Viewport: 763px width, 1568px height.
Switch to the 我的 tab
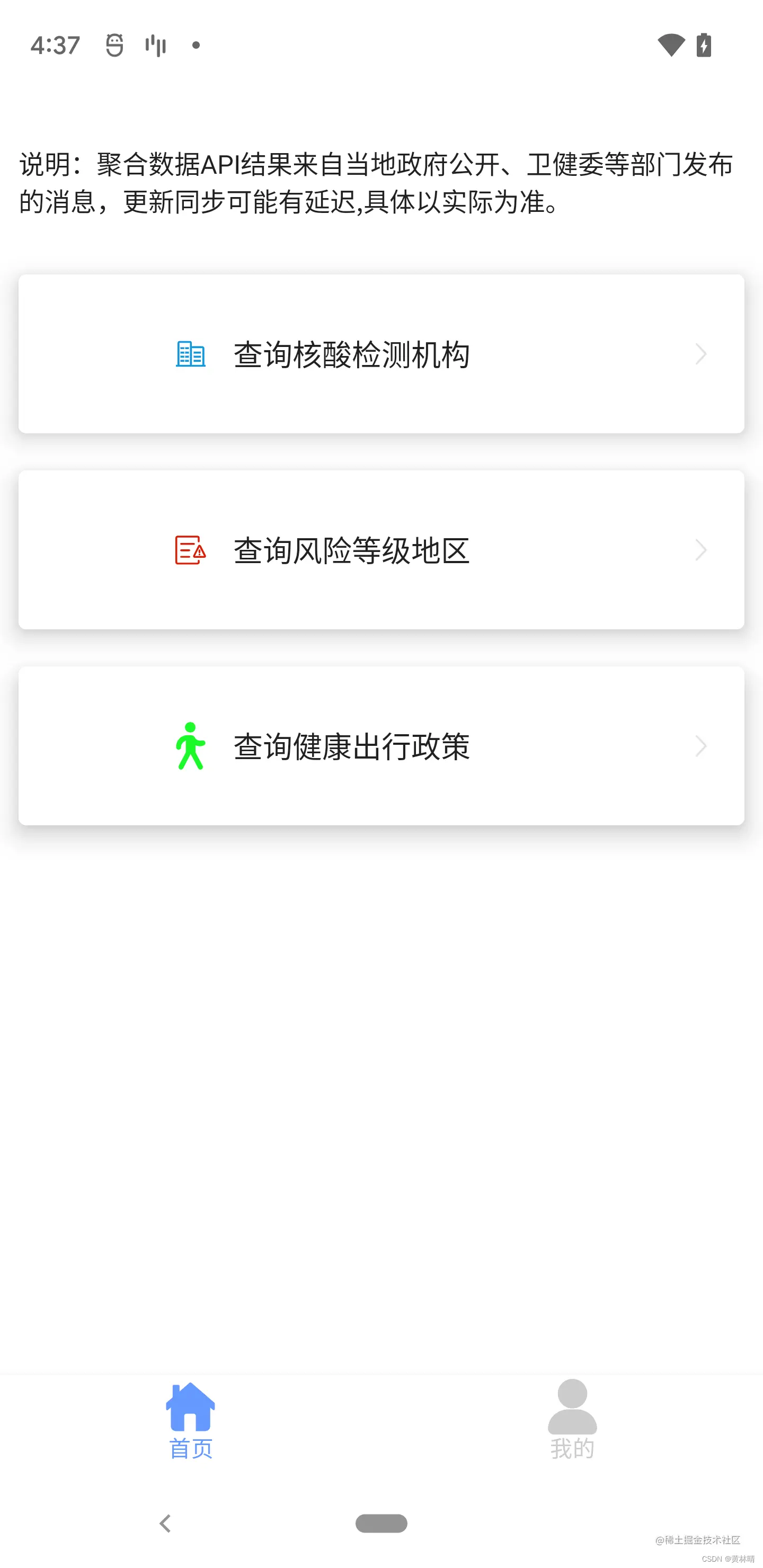(572, 1420)
